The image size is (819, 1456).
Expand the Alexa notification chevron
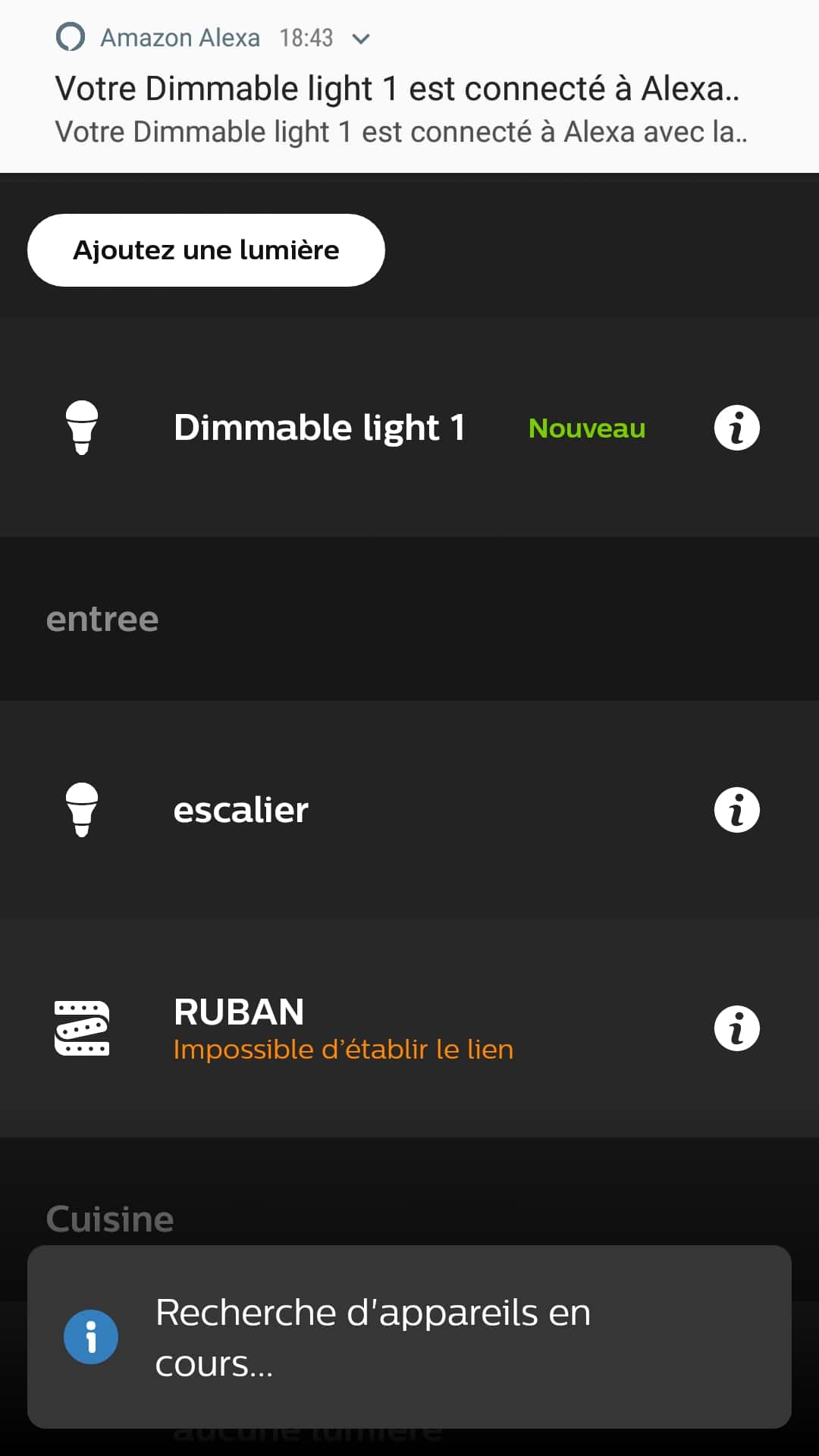[x=362, y=39]
